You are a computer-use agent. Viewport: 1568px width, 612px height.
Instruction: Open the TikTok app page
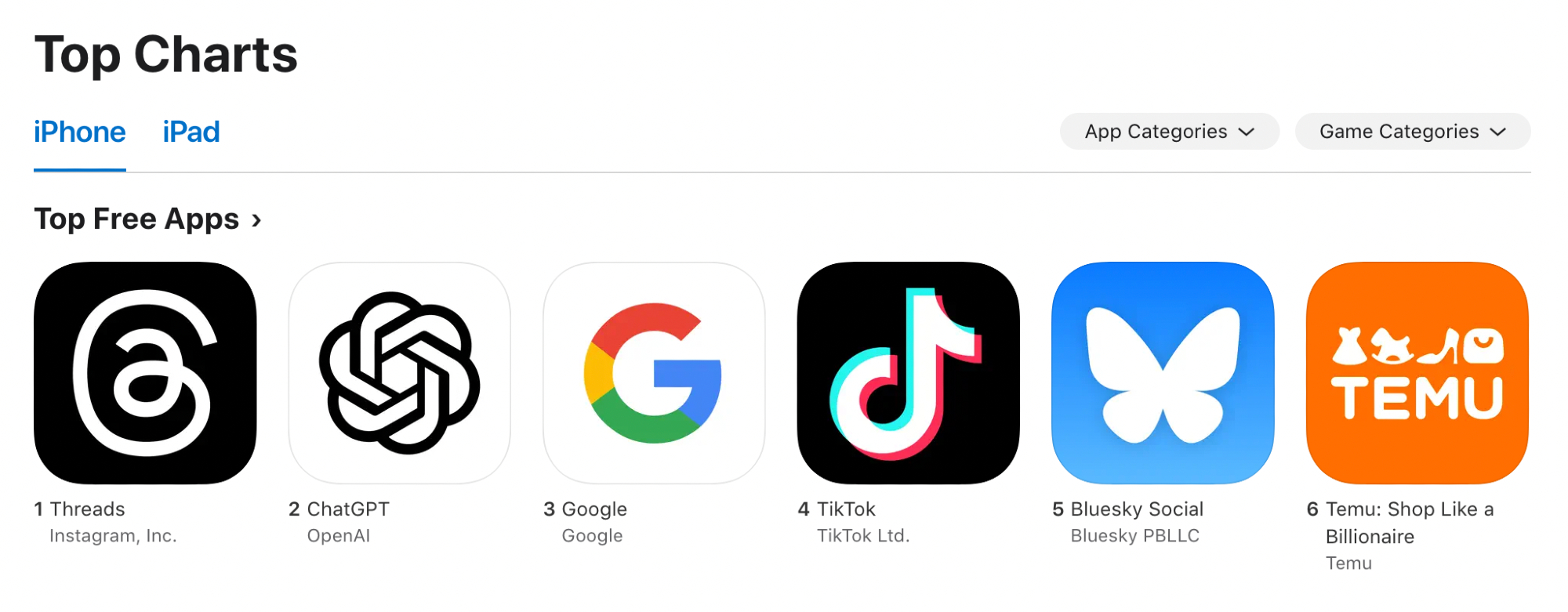[908, 373]
